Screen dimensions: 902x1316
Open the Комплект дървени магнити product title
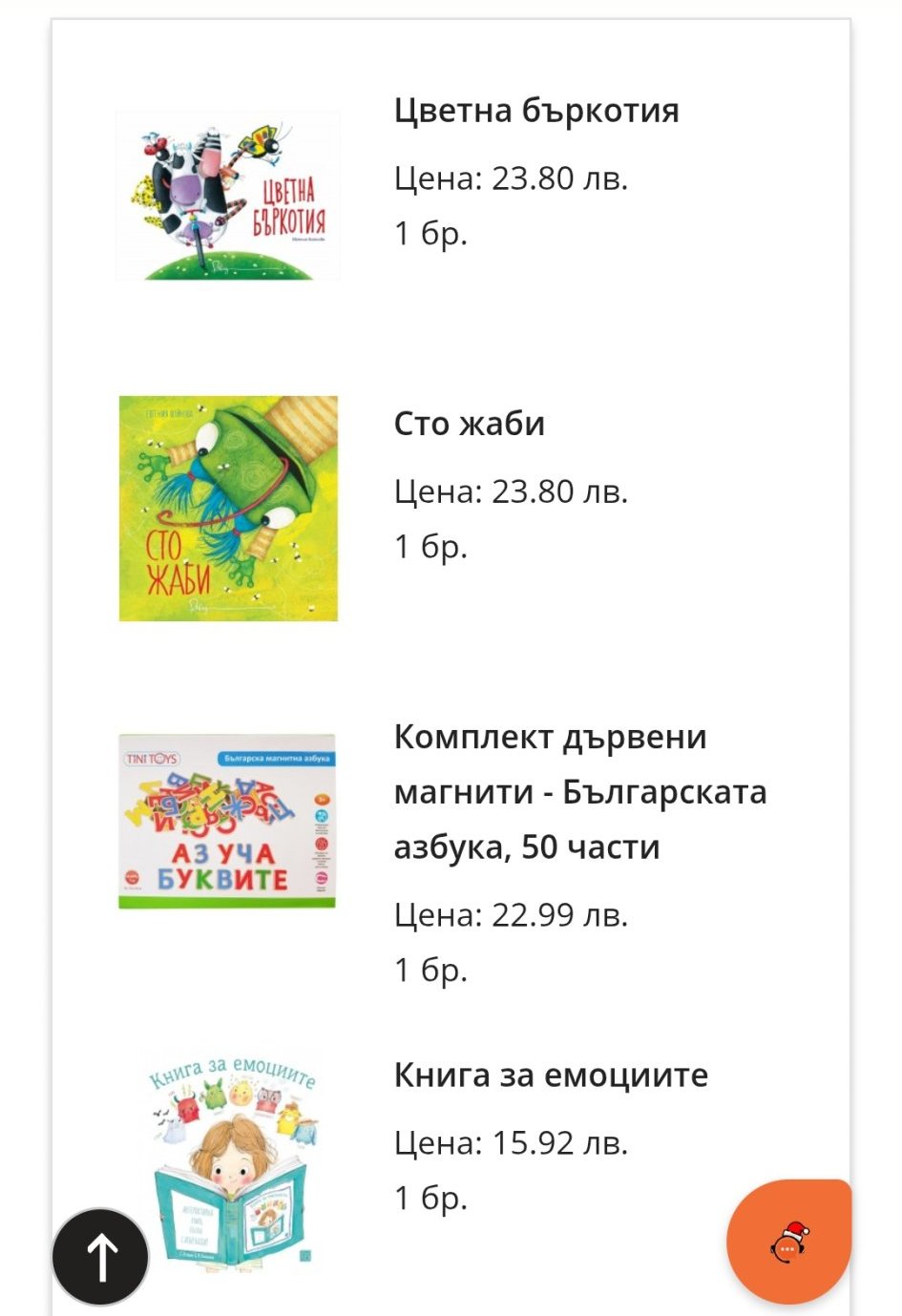pyautogui.click(x=580, y=792)
